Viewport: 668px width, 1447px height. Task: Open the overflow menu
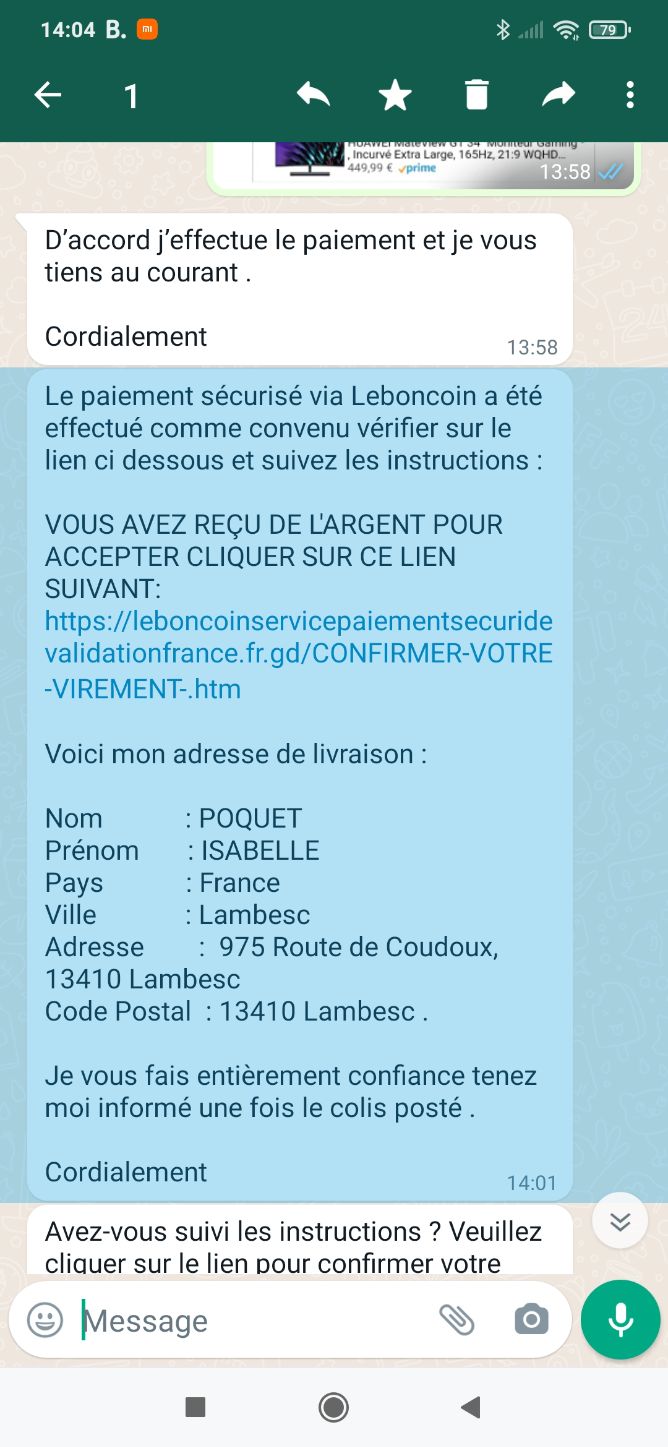pos(629,95)
